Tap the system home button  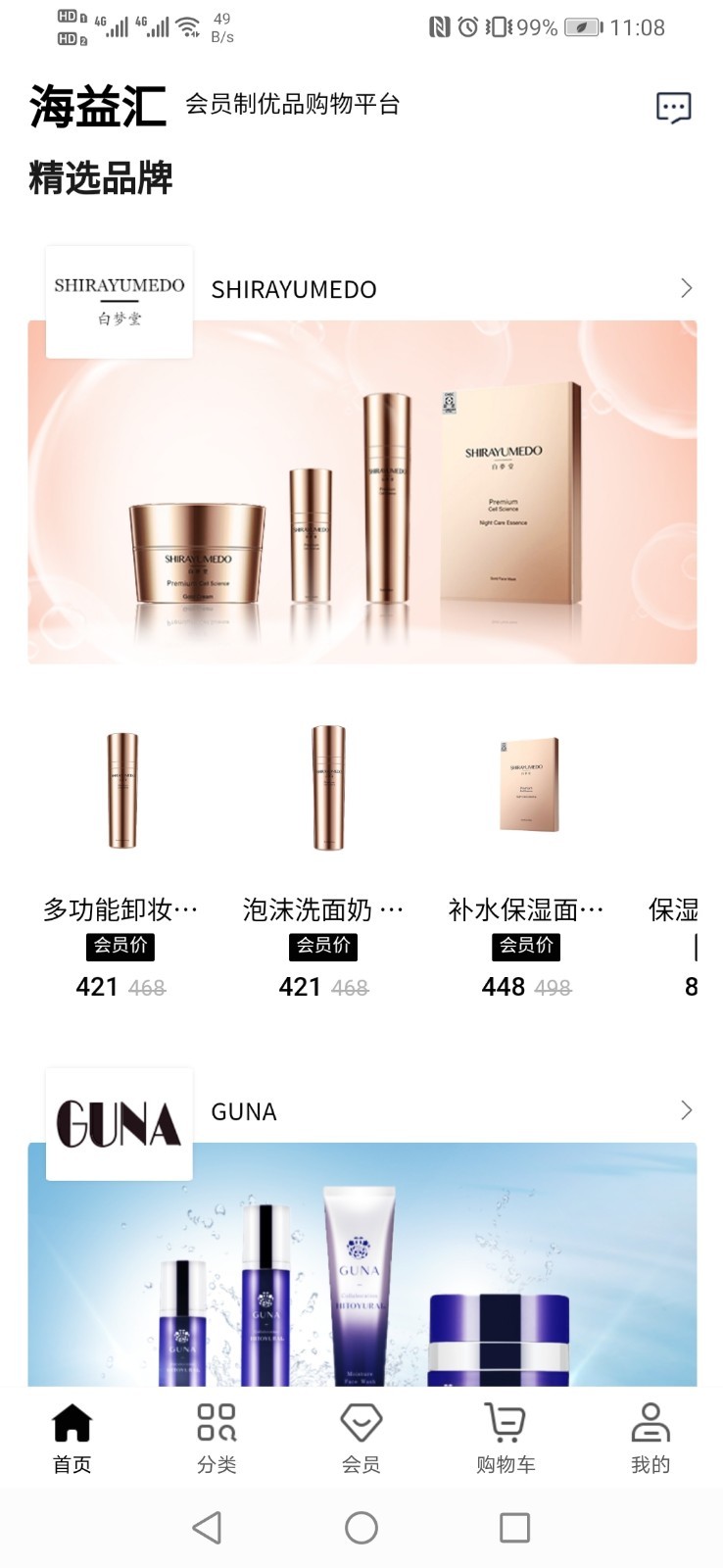pyautogui.click(x=361, y=1528)
